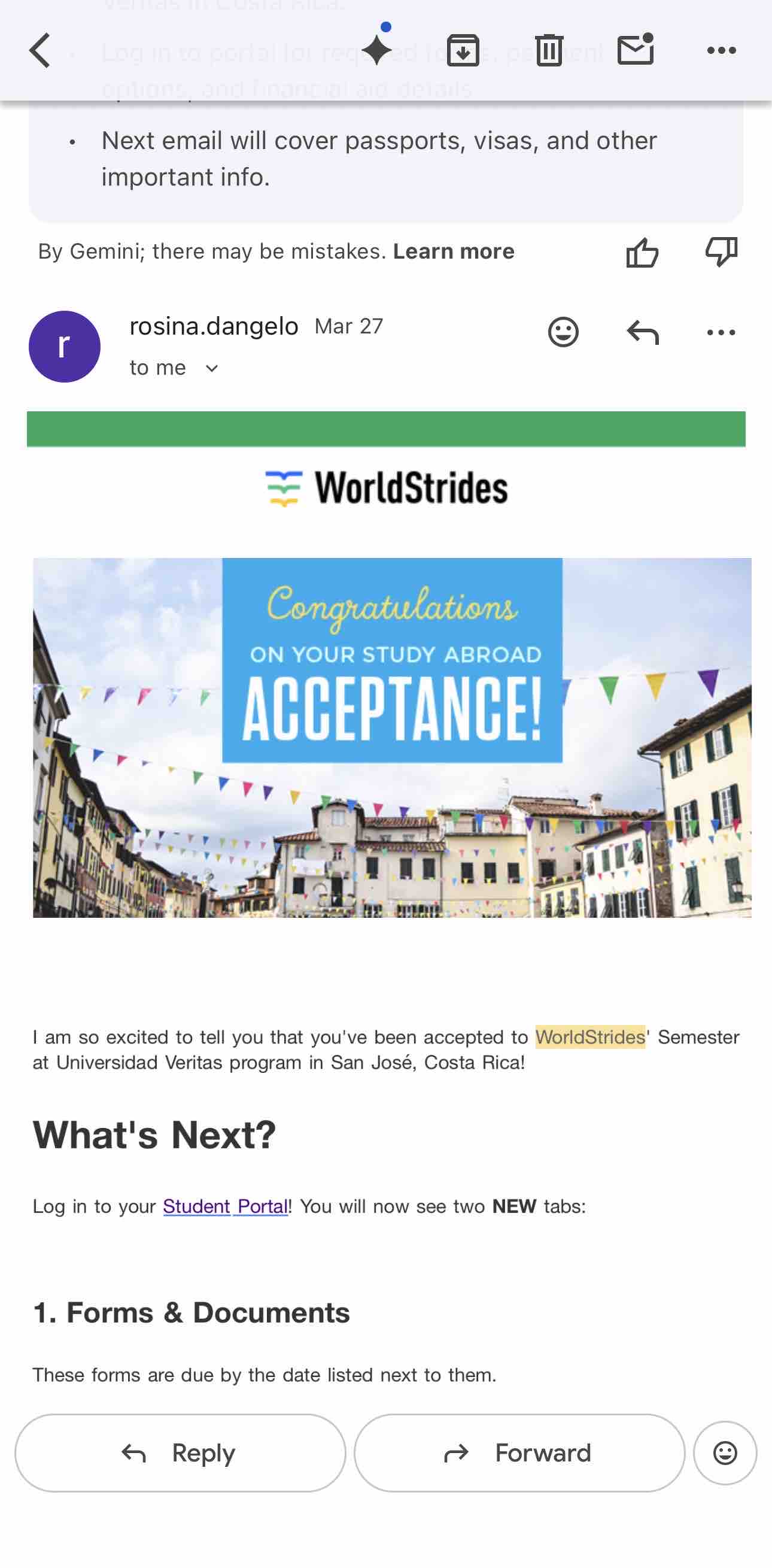
Task: Archive this email
Action: (x=463, y=50)
